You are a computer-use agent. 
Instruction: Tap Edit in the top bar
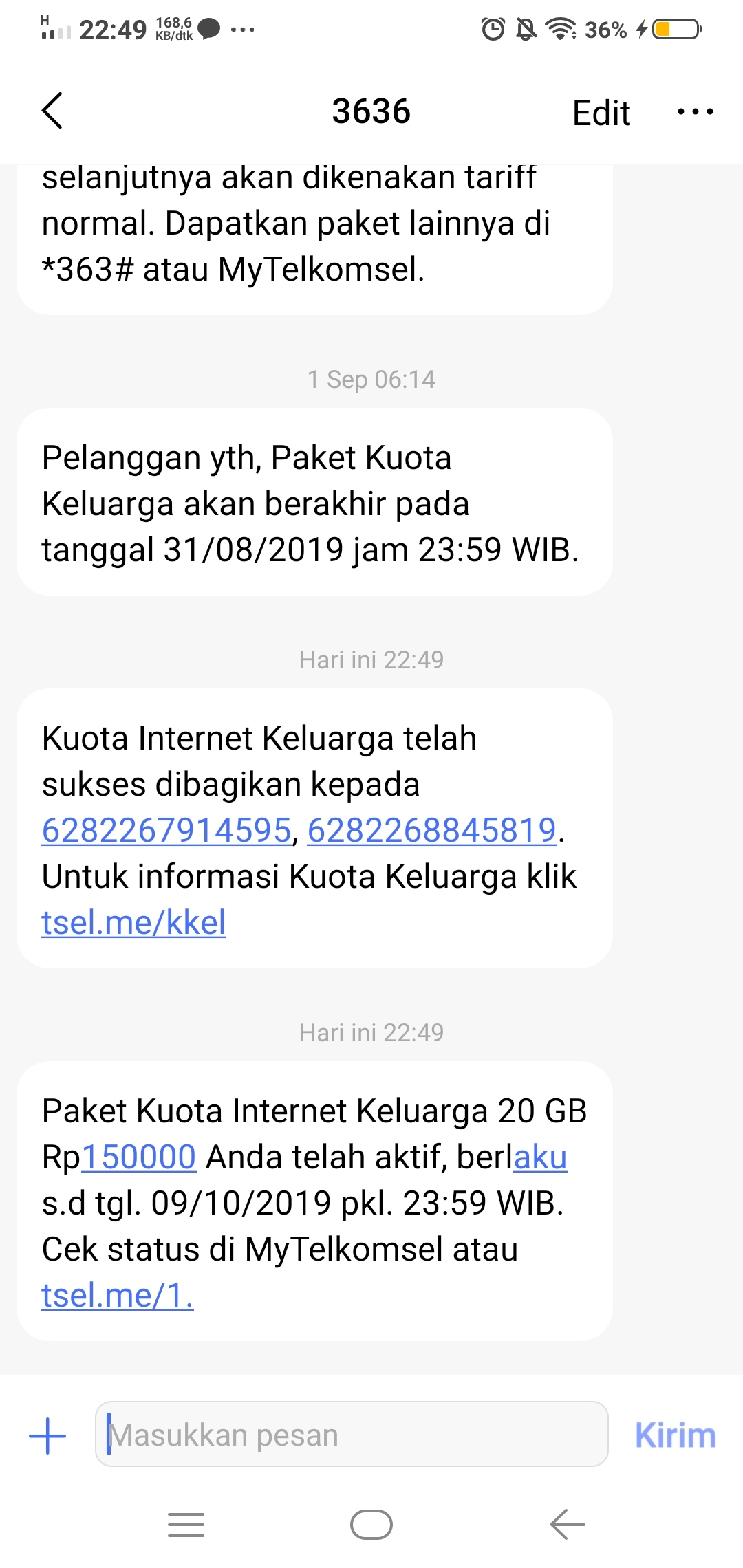(601, 113)
